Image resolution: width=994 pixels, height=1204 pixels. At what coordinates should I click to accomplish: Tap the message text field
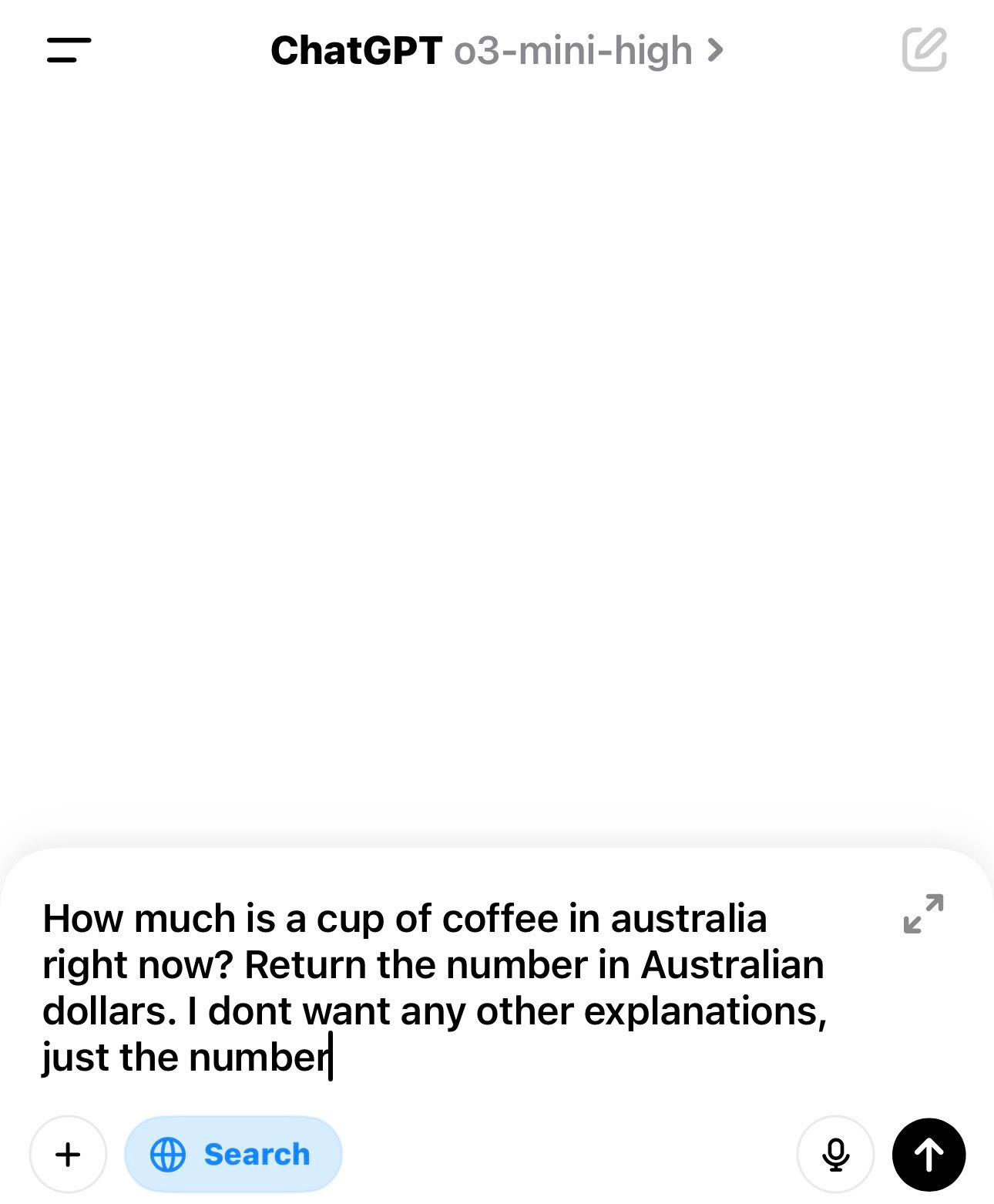pyautogui.click(x=435, y=987)
